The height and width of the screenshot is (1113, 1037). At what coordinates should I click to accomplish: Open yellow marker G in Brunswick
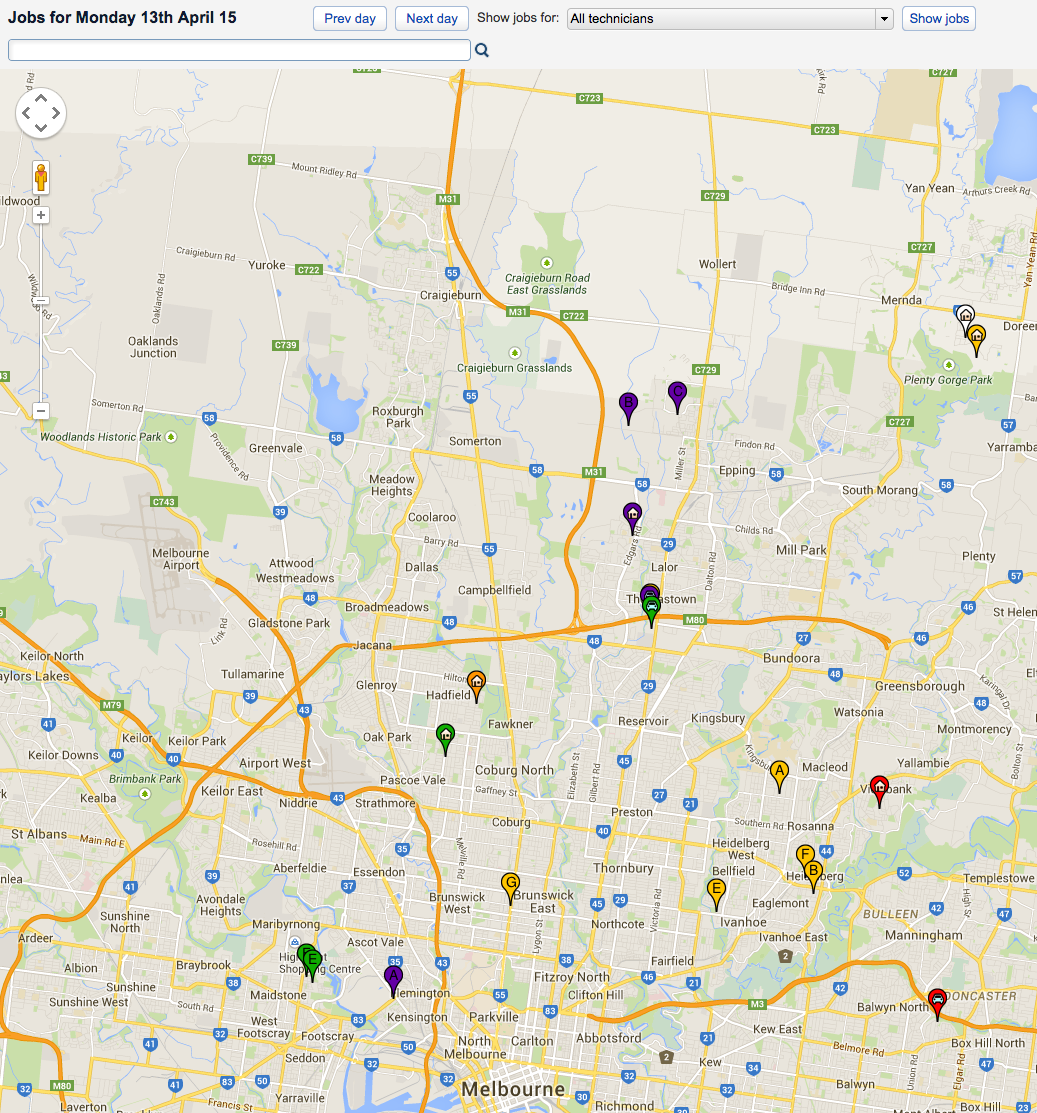(x=510, y=884)
